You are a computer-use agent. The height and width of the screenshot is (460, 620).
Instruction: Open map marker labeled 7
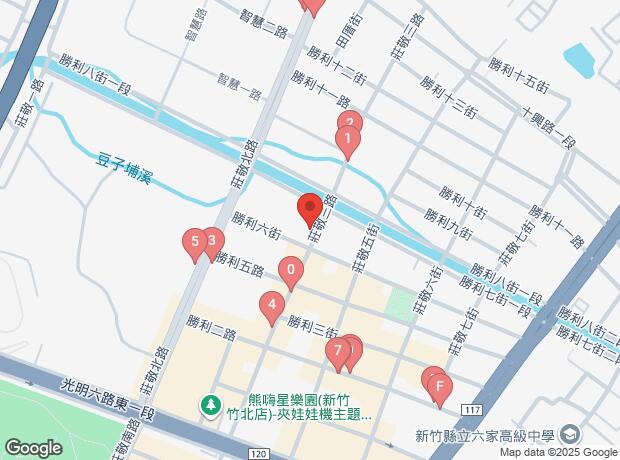tap(338, 351)
